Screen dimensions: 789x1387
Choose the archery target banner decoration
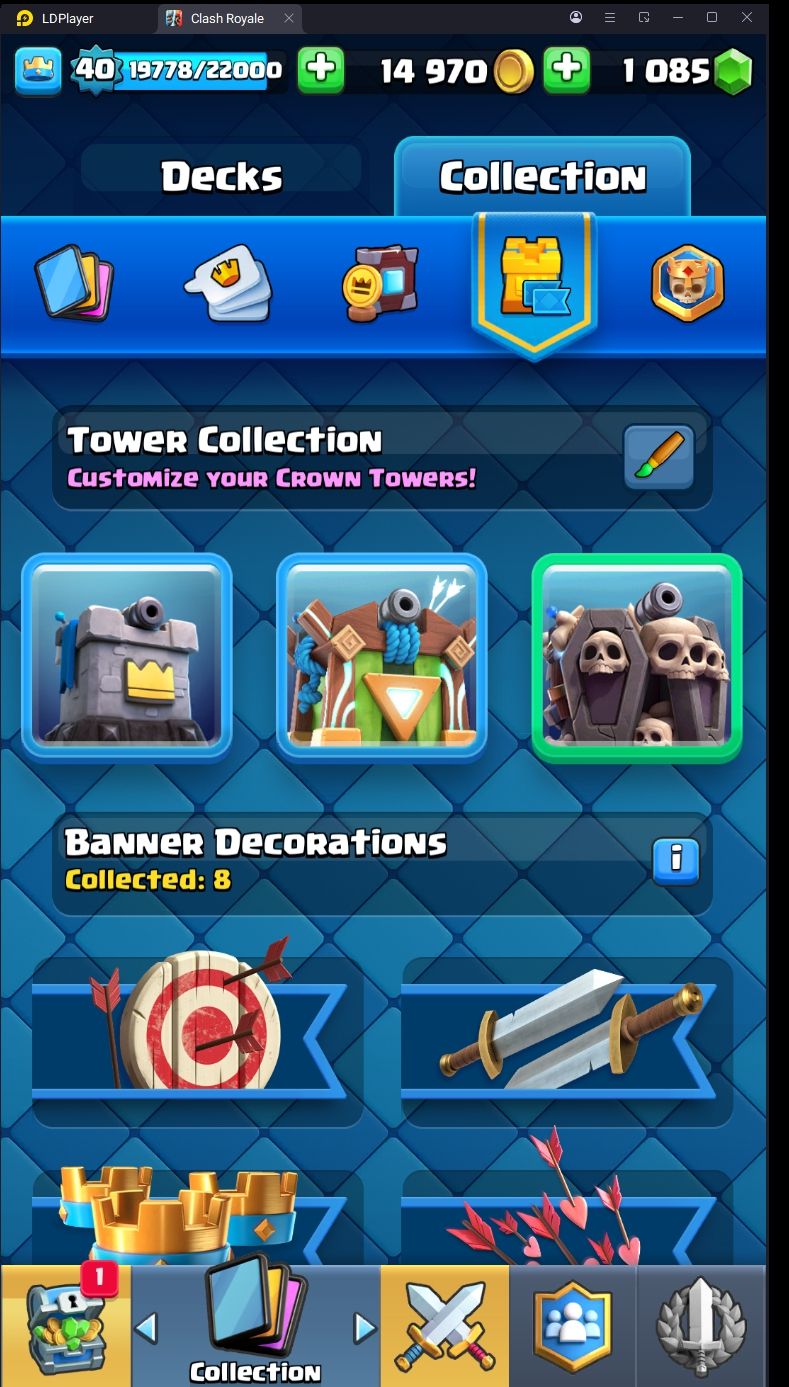click(x=197, y=1025)
